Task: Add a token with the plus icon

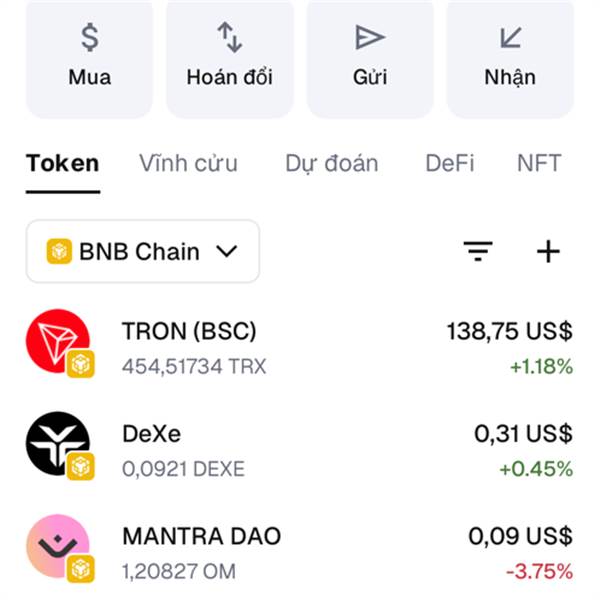Action: click(x=548, y=252)
